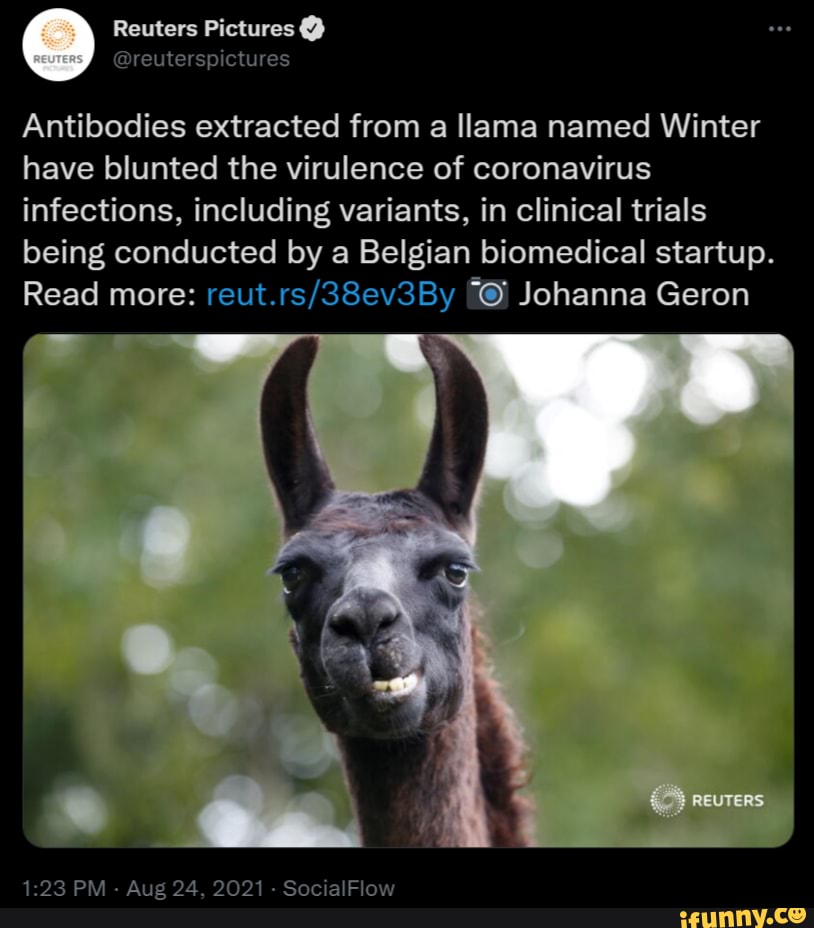Open the reut.rs/38ev3By link
Viewport: 814px width, 928px height.
pyautogui.click(x=330, y=294)
